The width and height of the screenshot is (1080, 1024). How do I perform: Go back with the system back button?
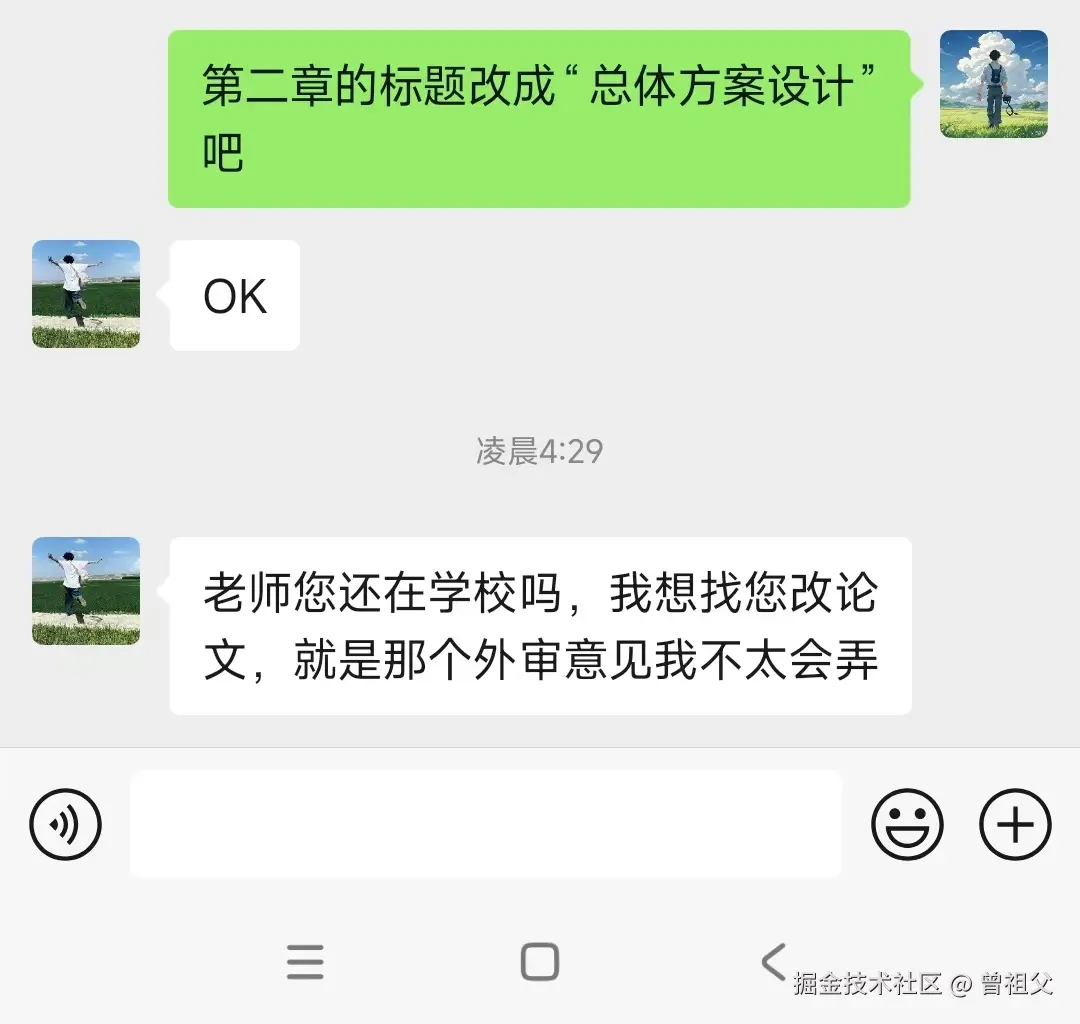(x=773, y=962)
